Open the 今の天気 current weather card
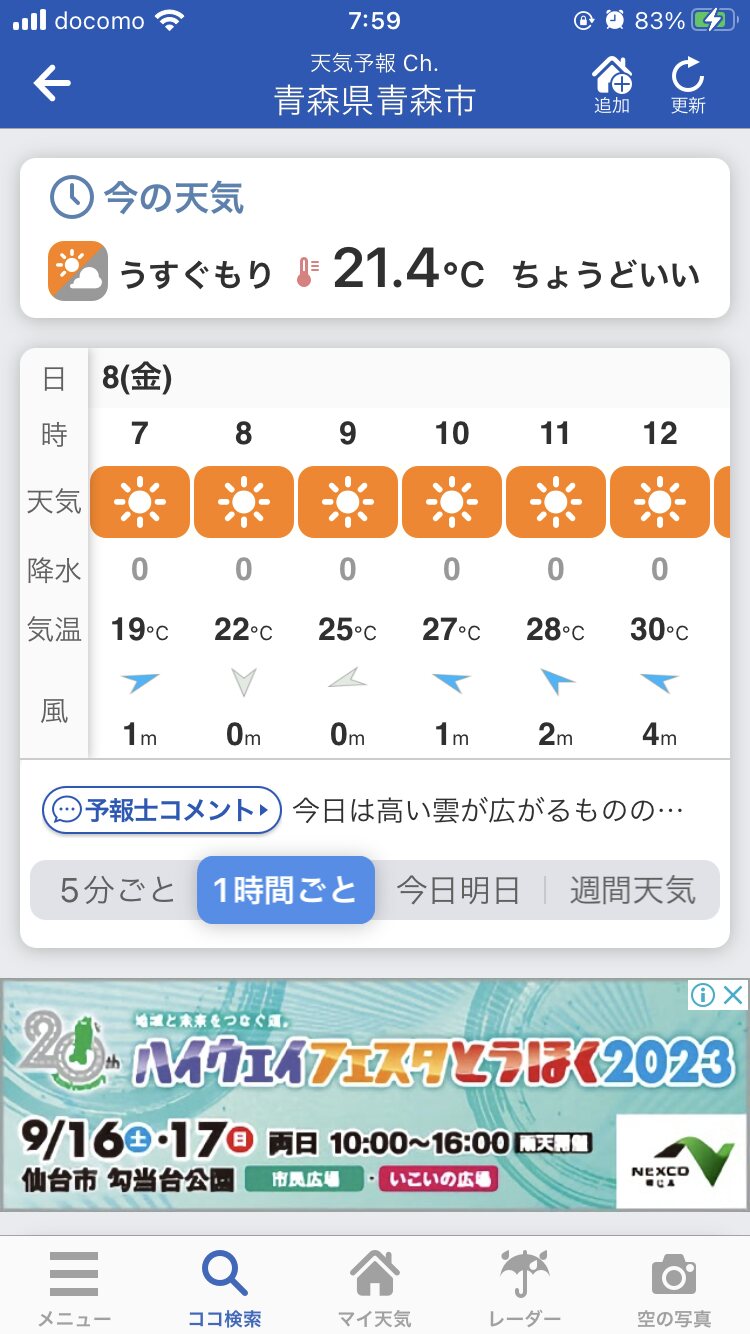Viewport: 750px width, 1334px height. (374, 238)
